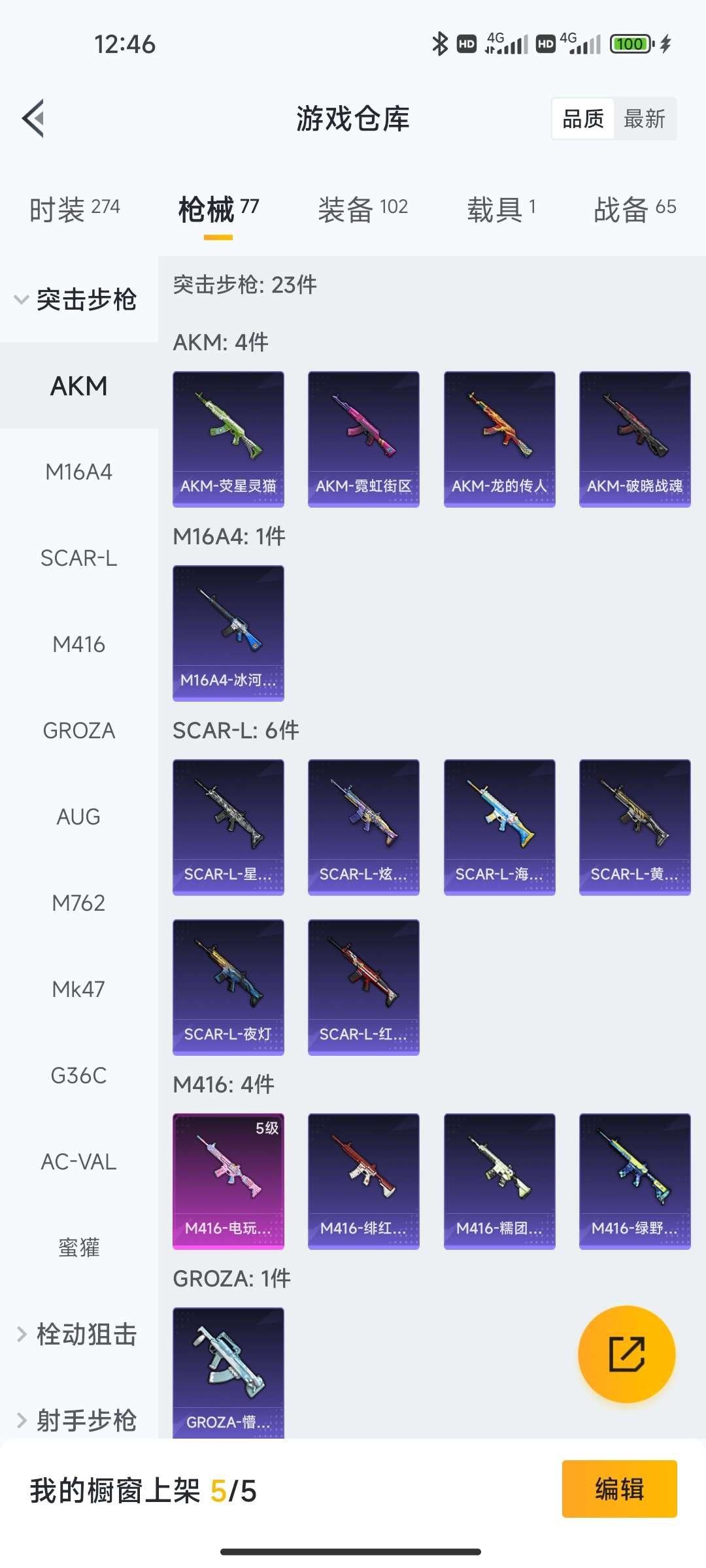Switch to the 时装 tab
Viewport: 706px width, 1568px height.
click(x=75, y=210)
